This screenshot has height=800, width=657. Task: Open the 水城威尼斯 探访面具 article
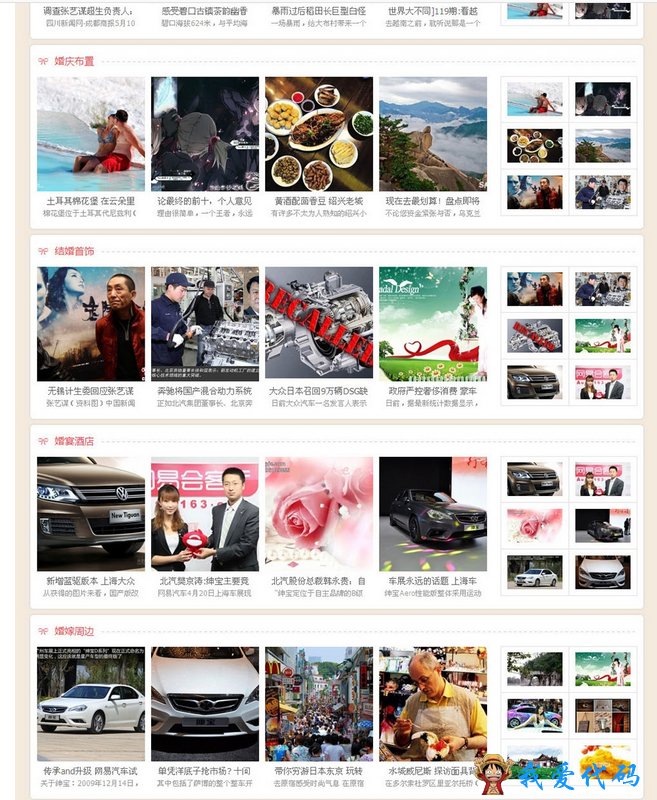tap(433, 771)
